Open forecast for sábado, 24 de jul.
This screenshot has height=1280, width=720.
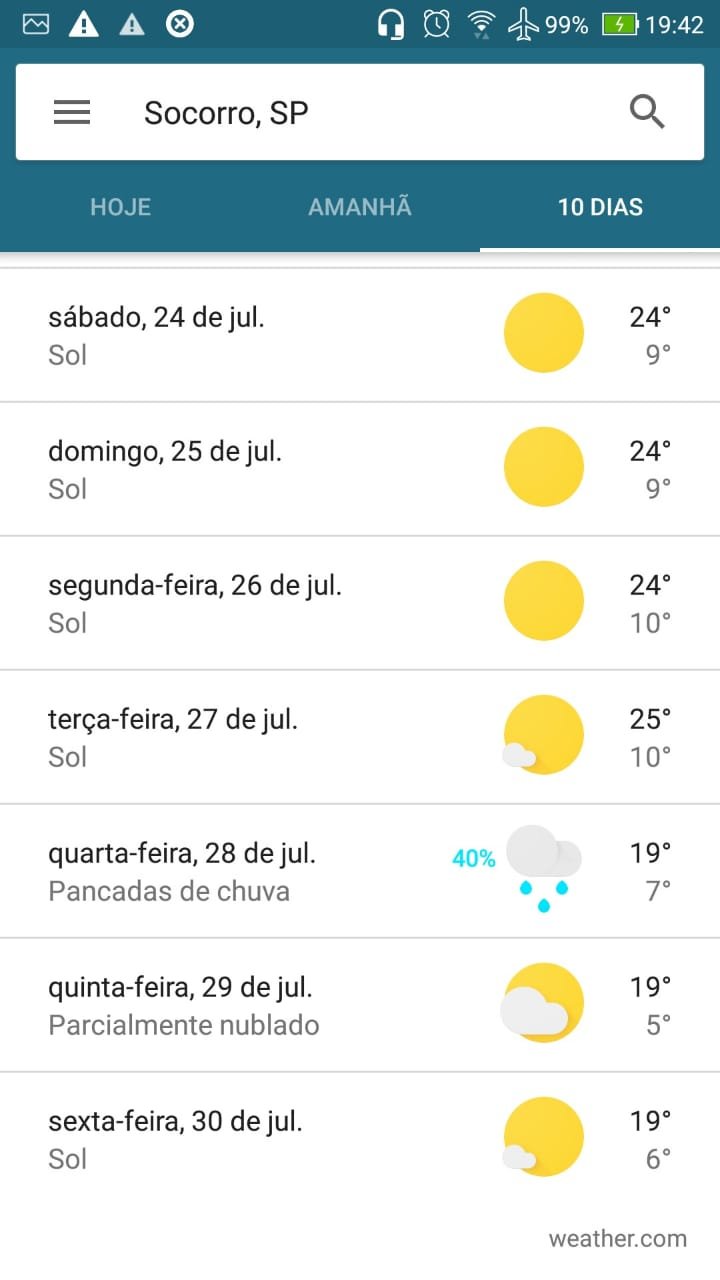pos(360,335)
